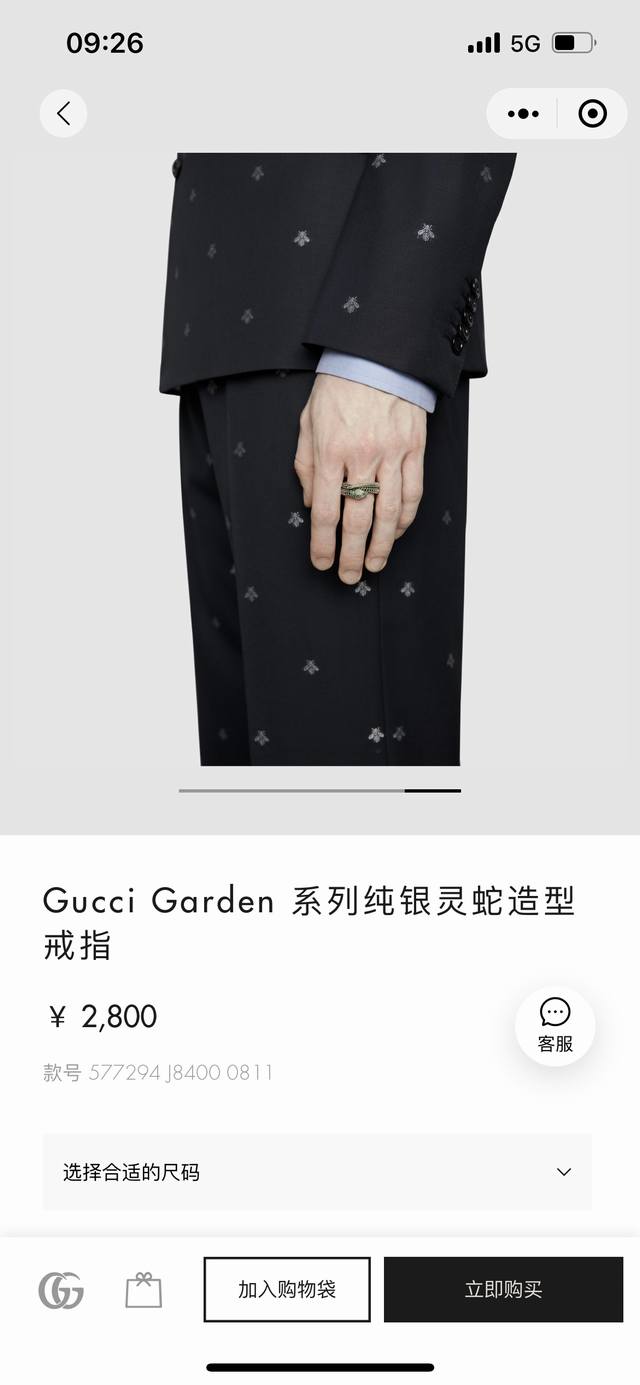Open the ring product photo

click(320, 460)
